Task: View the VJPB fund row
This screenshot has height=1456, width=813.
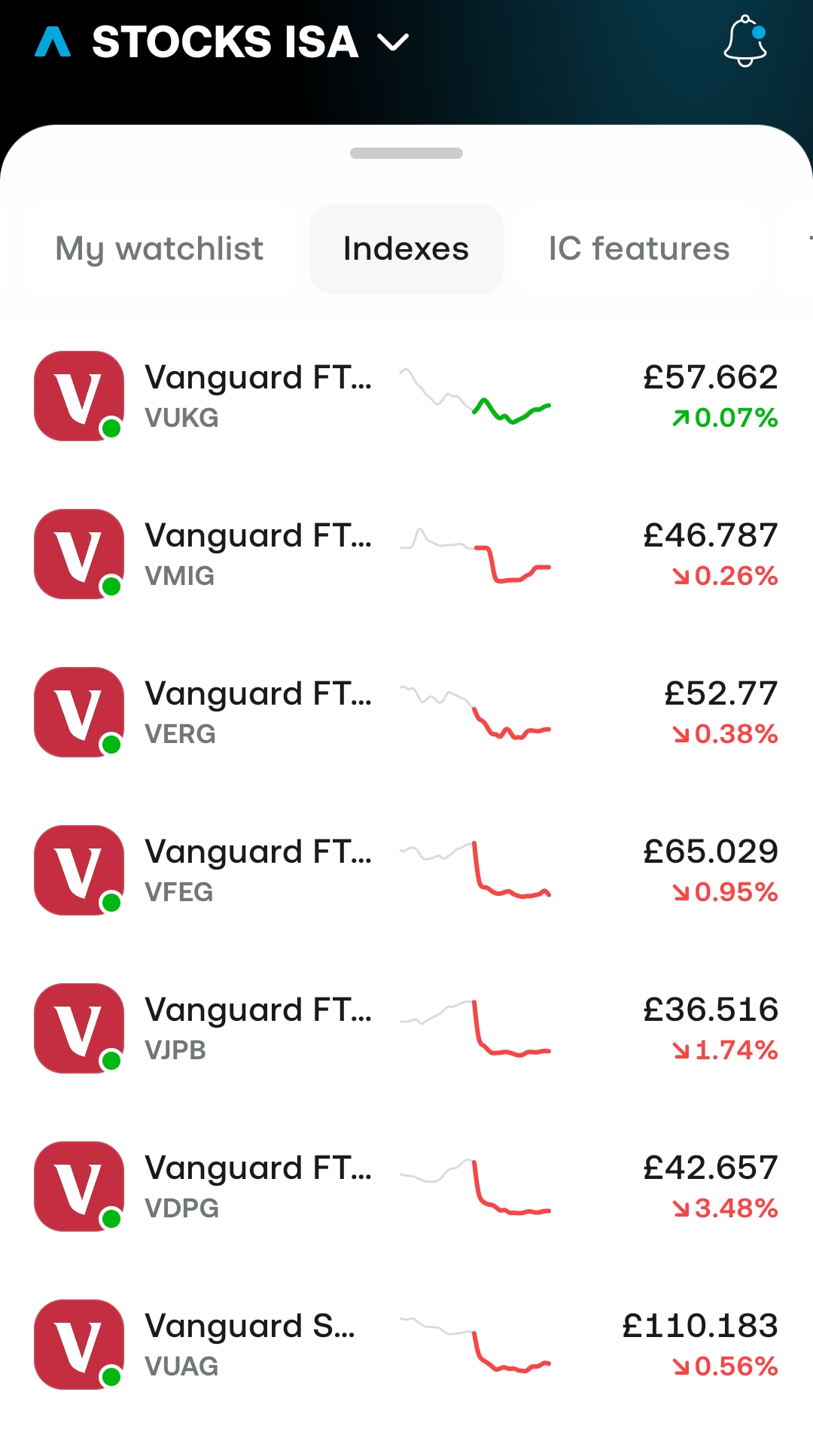Action: [406, 1028]
